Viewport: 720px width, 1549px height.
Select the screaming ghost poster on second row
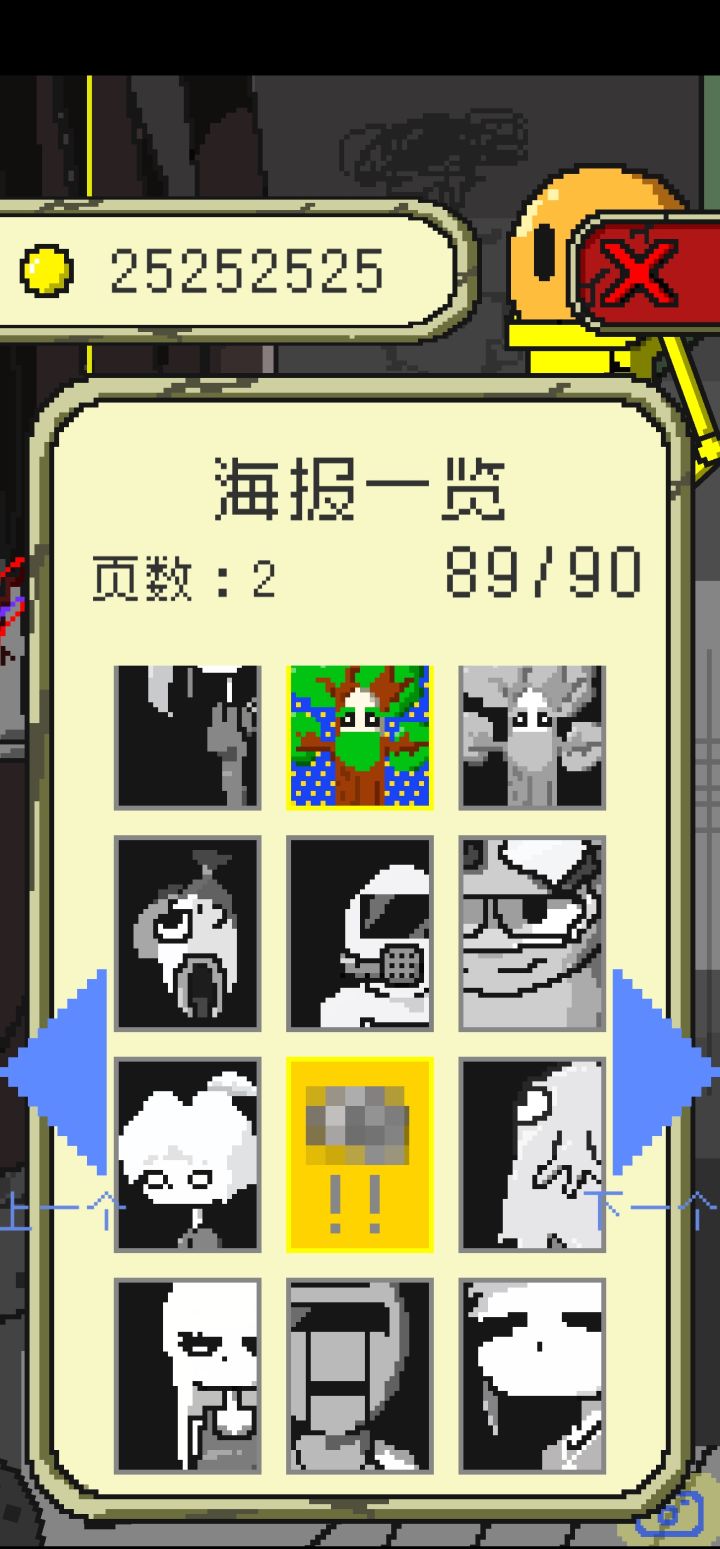(x=188, y=935)
